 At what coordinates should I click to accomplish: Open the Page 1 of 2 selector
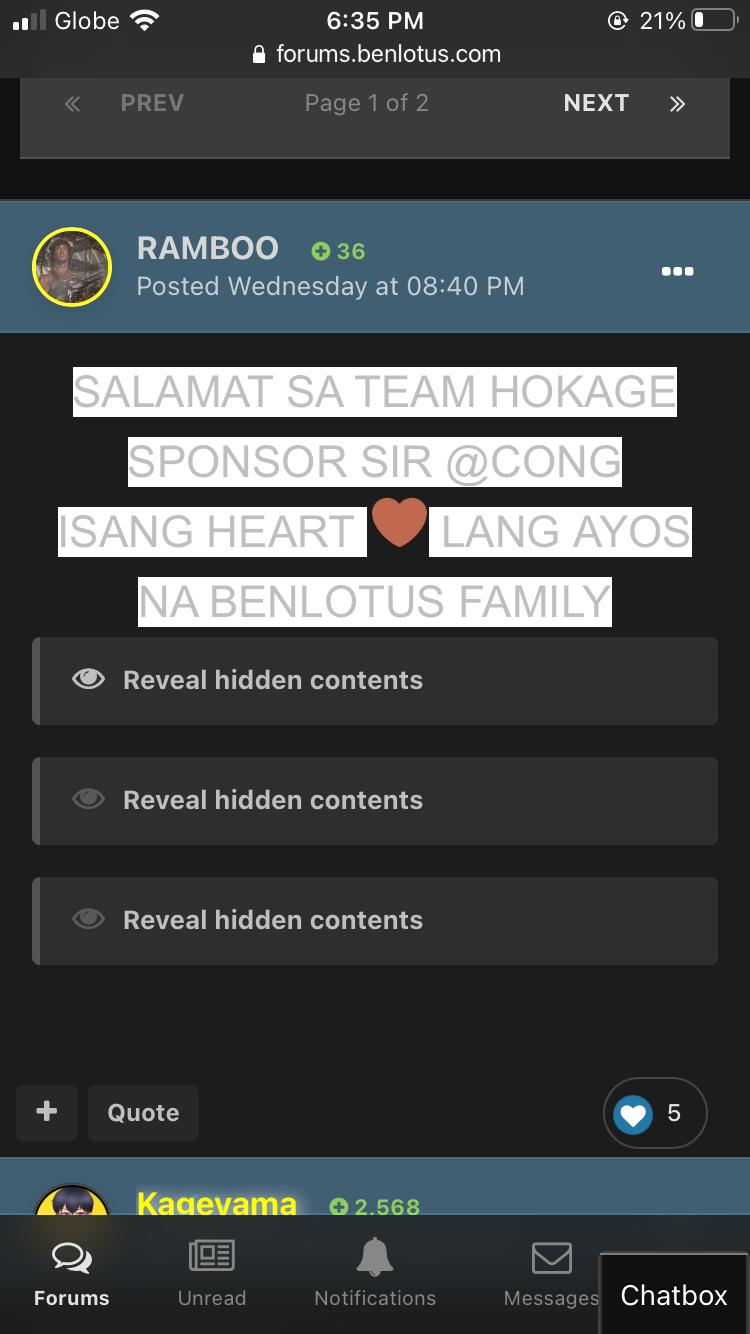366,103
